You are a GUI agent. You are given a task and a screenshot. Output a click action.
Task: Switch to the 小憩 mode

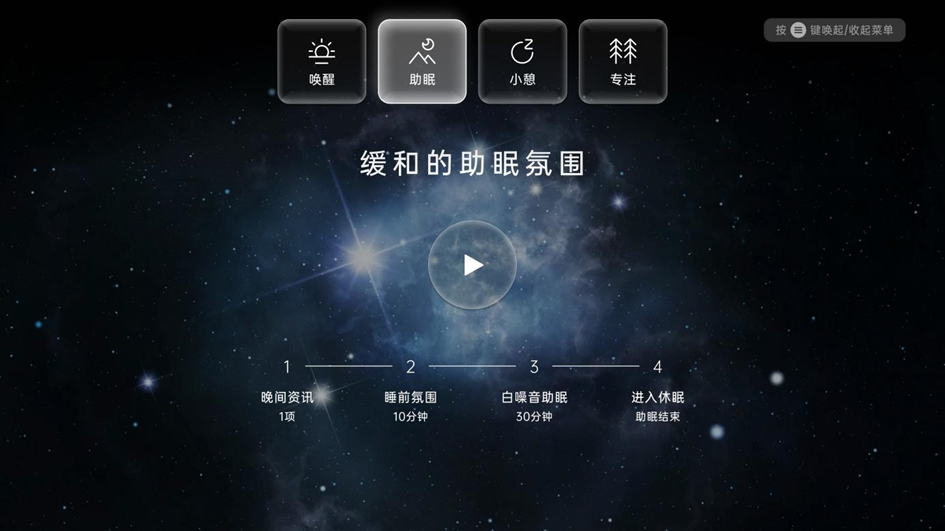tap(522, 61)
